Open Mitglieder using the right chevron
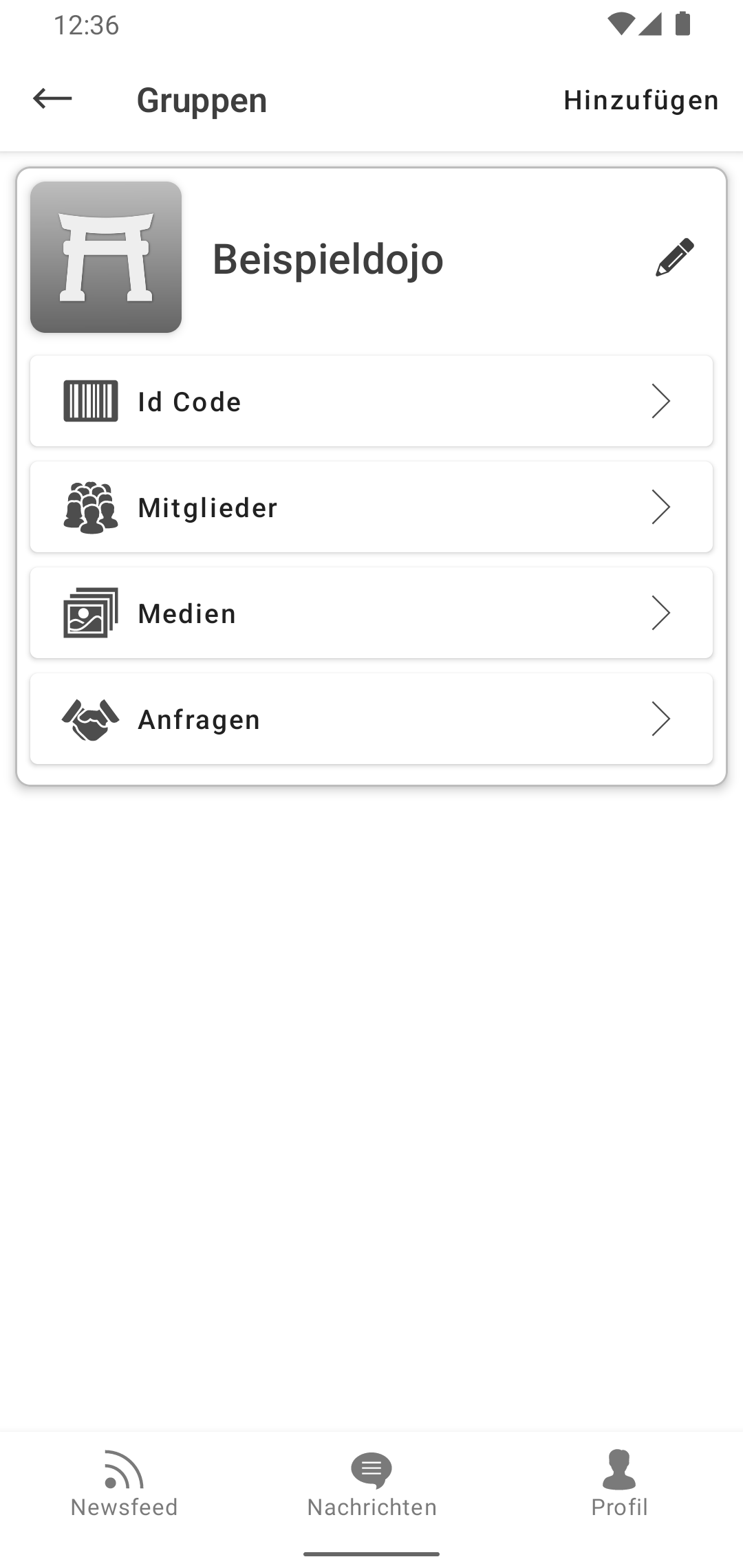This screenshot has height=1568, width=743. [x=661, y=507]
